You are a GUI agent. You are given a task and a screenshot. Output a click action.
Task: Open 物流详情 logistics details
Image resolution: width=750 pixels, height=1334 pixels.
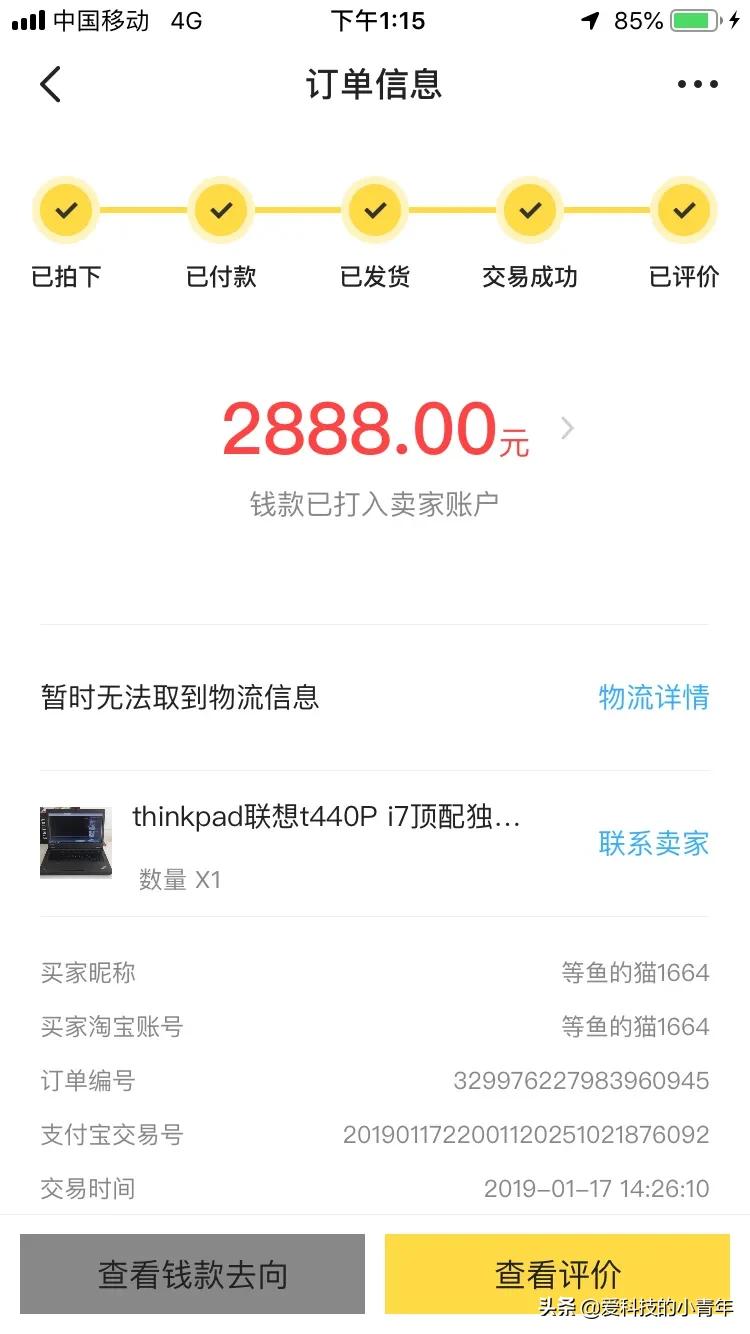(x=653, y=698)
